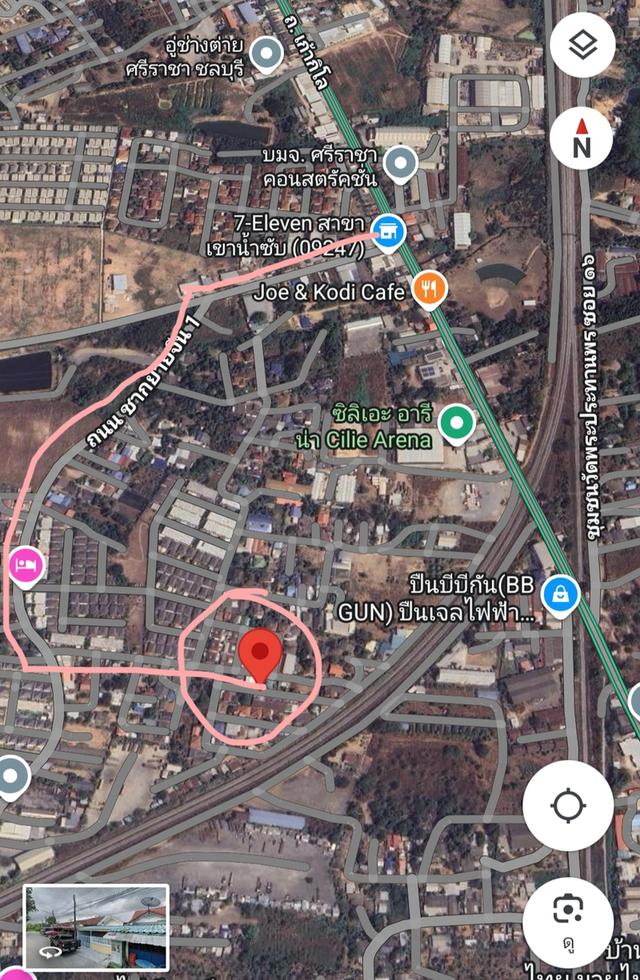Select the 7-Eleven store pin
The width and height of the screenshot is (640, 980).
click(x=389, y=229)
